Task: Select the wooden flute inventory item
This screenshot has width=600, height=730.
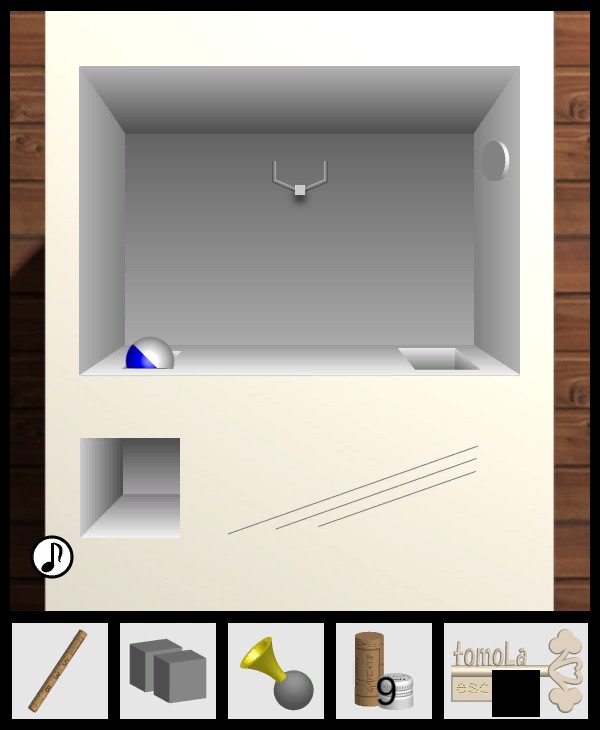Action: click(x=60, y=671)
